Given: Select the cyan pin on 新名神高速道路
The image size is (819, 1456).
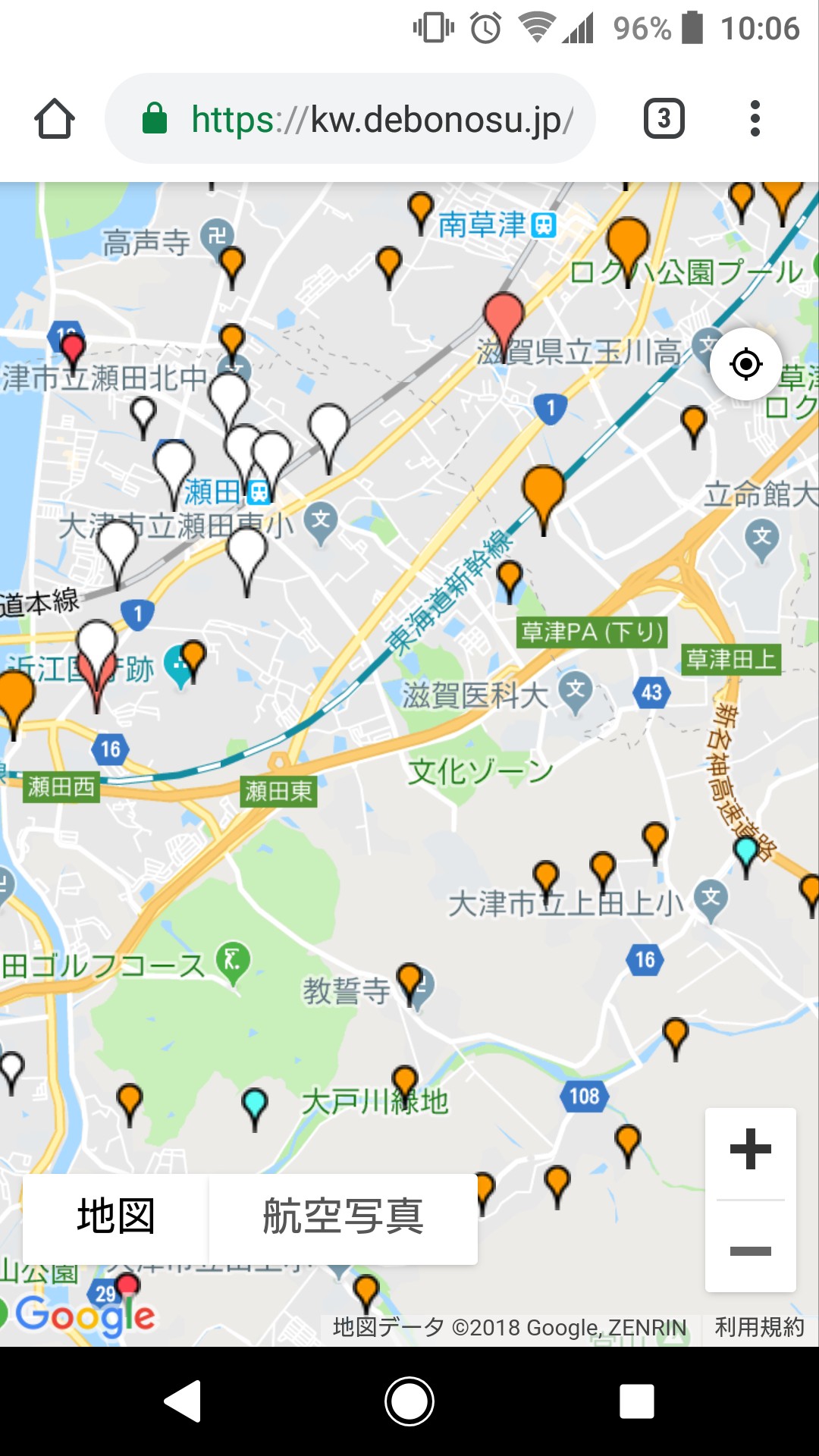Looking at the screenshot, I should tap(746, 851).
